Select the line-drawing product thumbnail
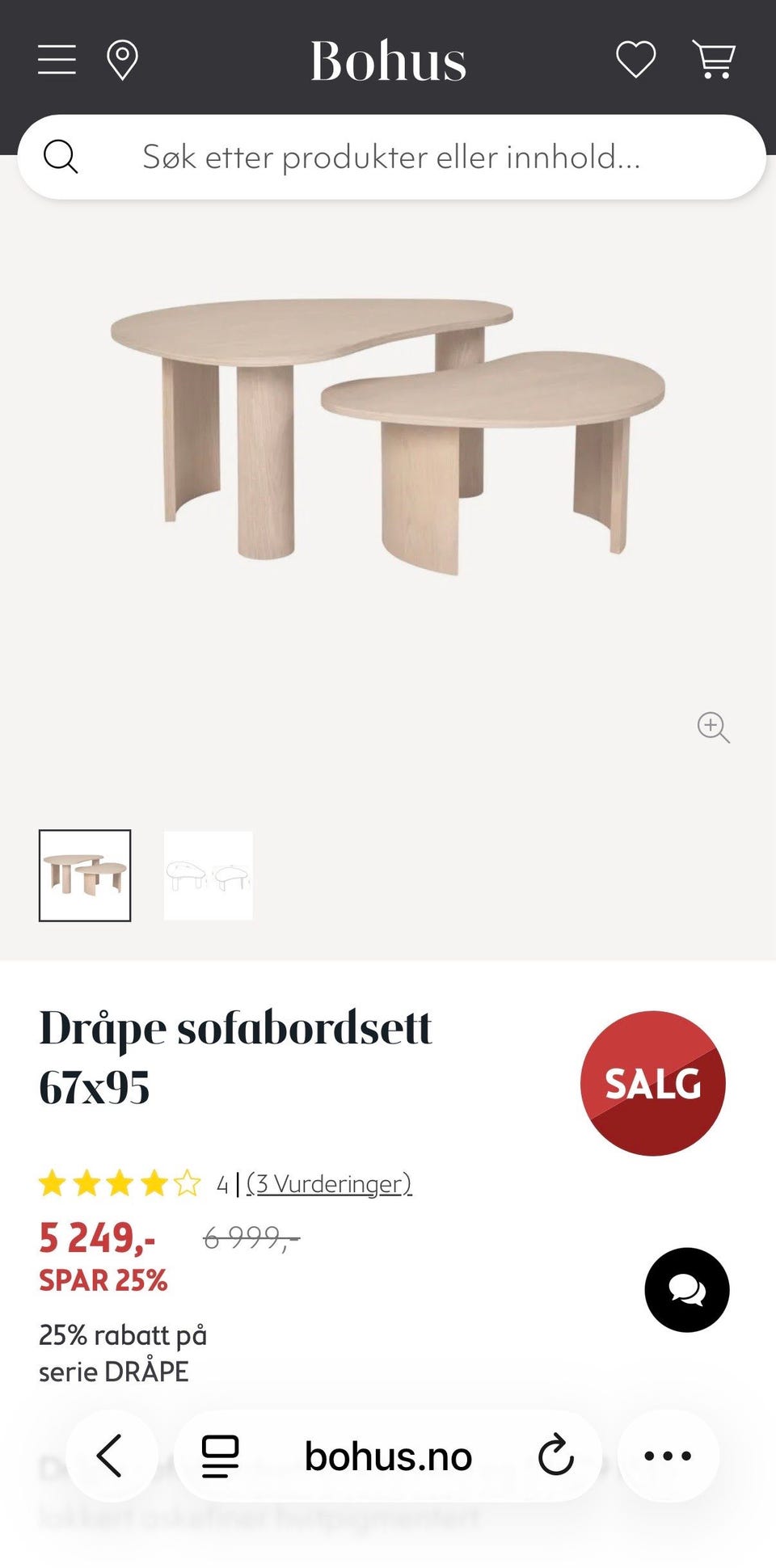Screen dimensions: 776x1568 click(x=208, y=875)
